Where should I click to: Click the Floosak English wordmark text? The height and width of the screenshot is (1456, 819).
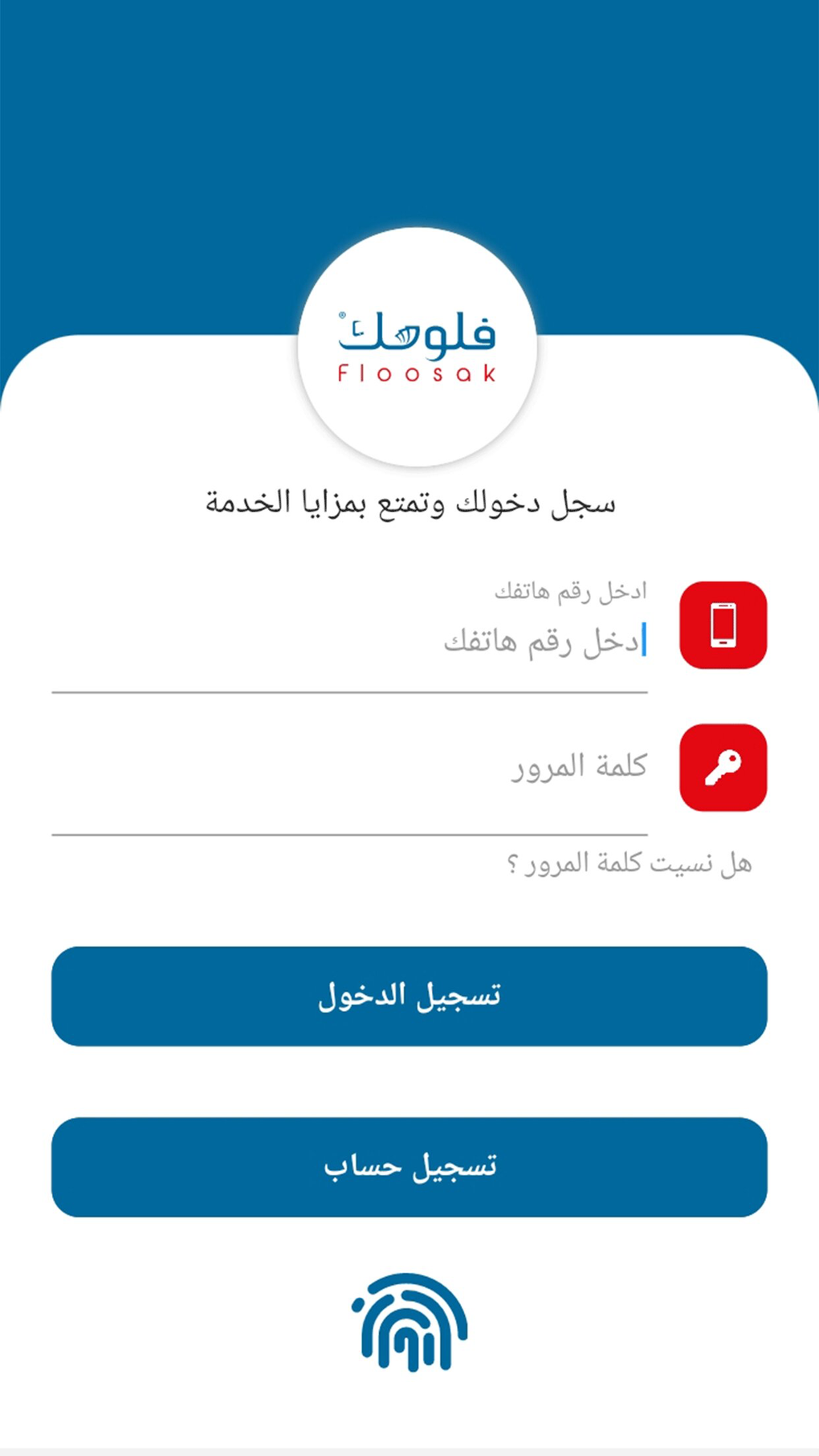pyautogui.click(x=417, y=372)
